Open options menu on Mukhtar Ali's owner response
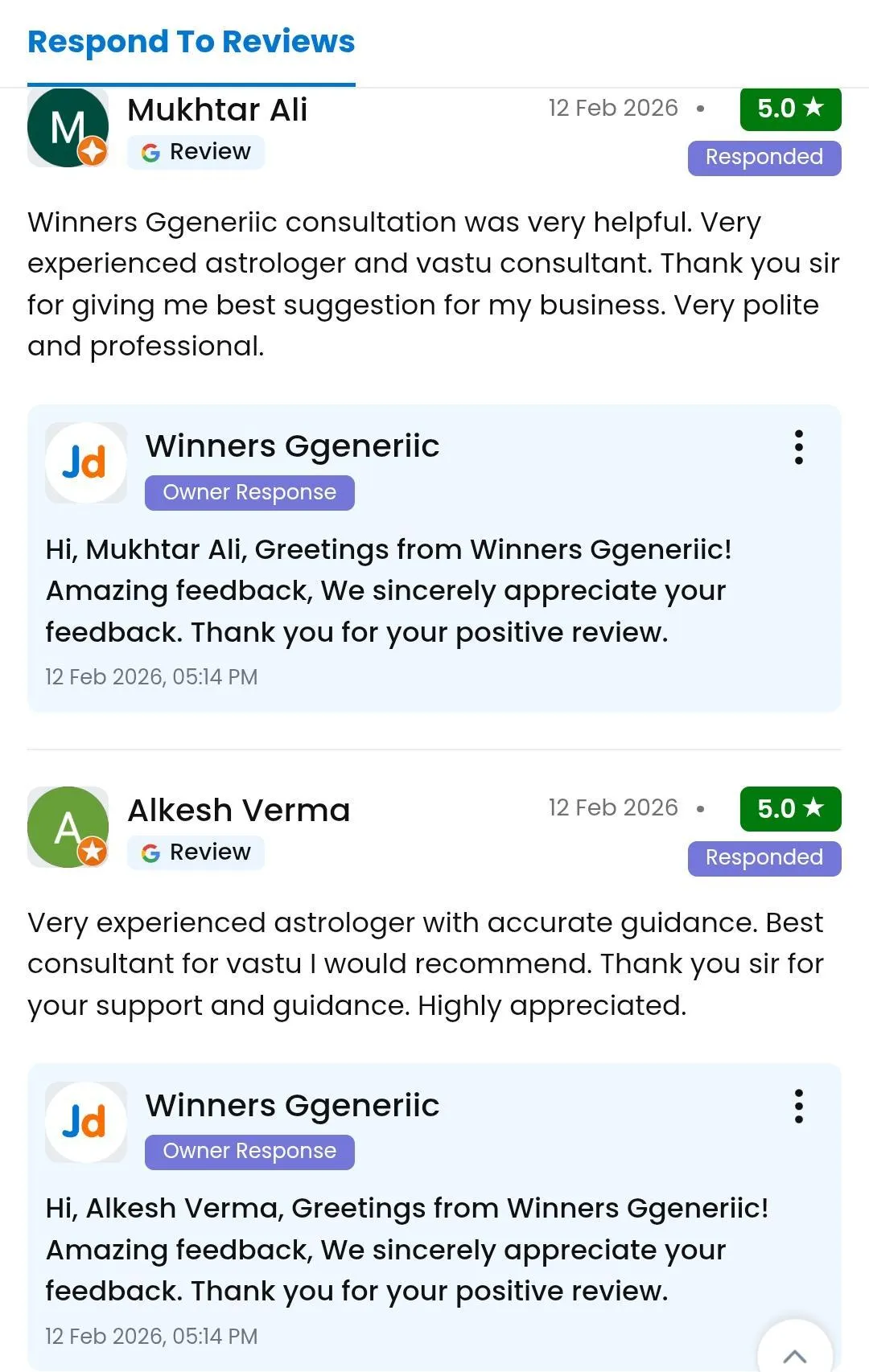869x1372 pixels. 798,447
